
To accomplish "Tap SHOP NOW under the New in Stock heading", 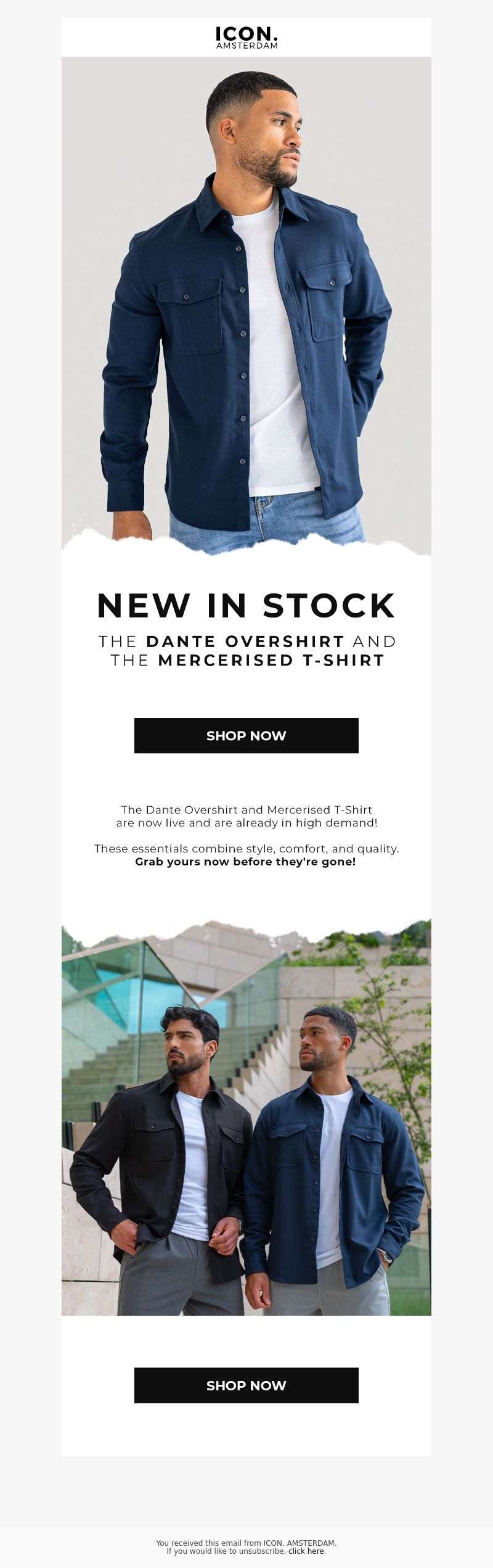I will tap(246, 735).
